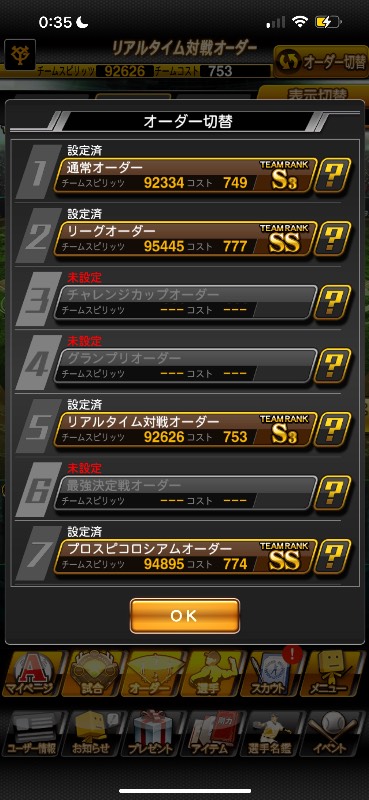
Task: Choose the 最強決定戦オーダー unset slot
Action: tap(185, 492)
